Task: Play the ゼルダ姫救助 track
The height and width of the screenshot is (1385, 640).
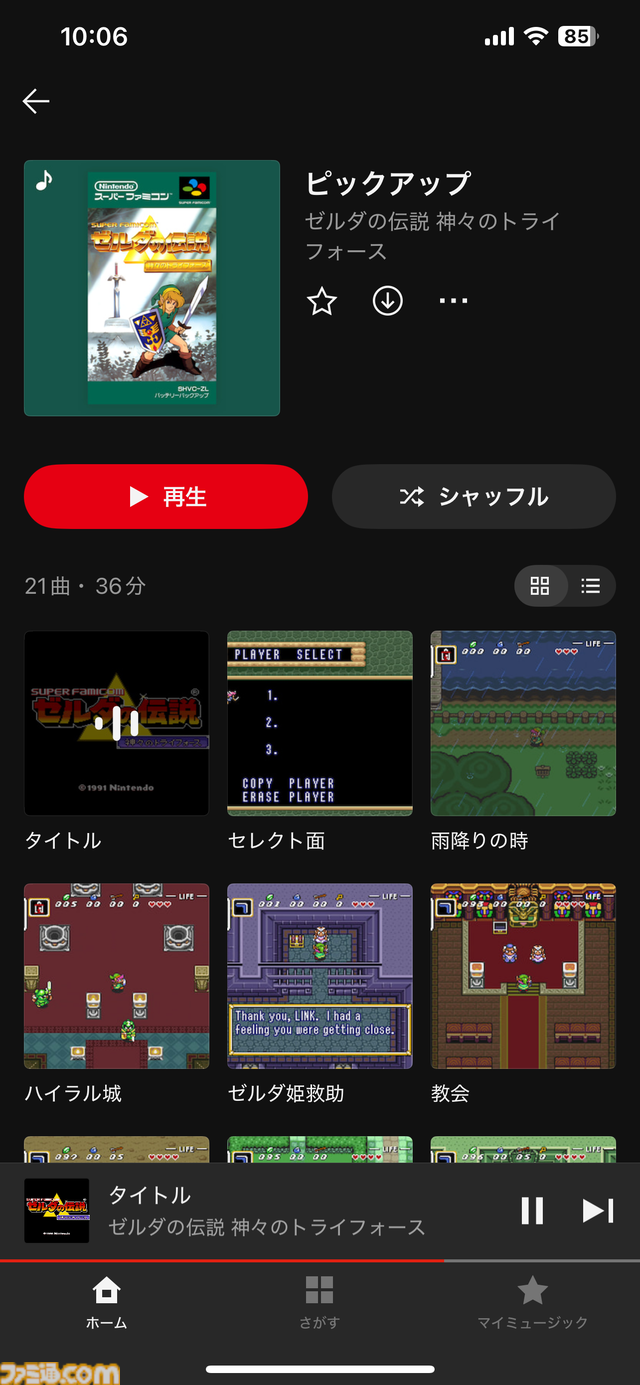Action: point(320,976)
